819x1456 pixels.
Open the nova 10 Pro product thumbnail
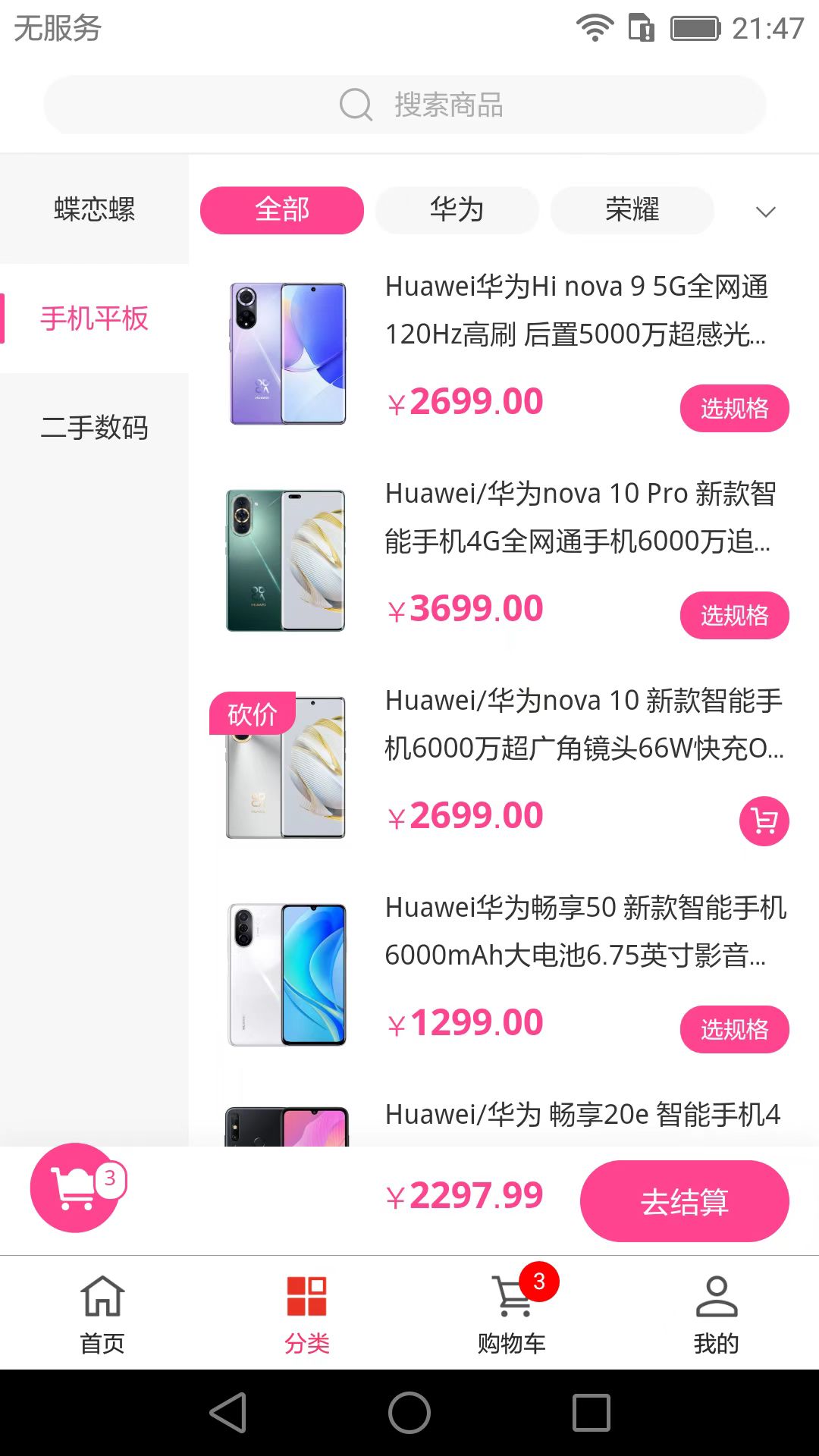coord(286,560)
